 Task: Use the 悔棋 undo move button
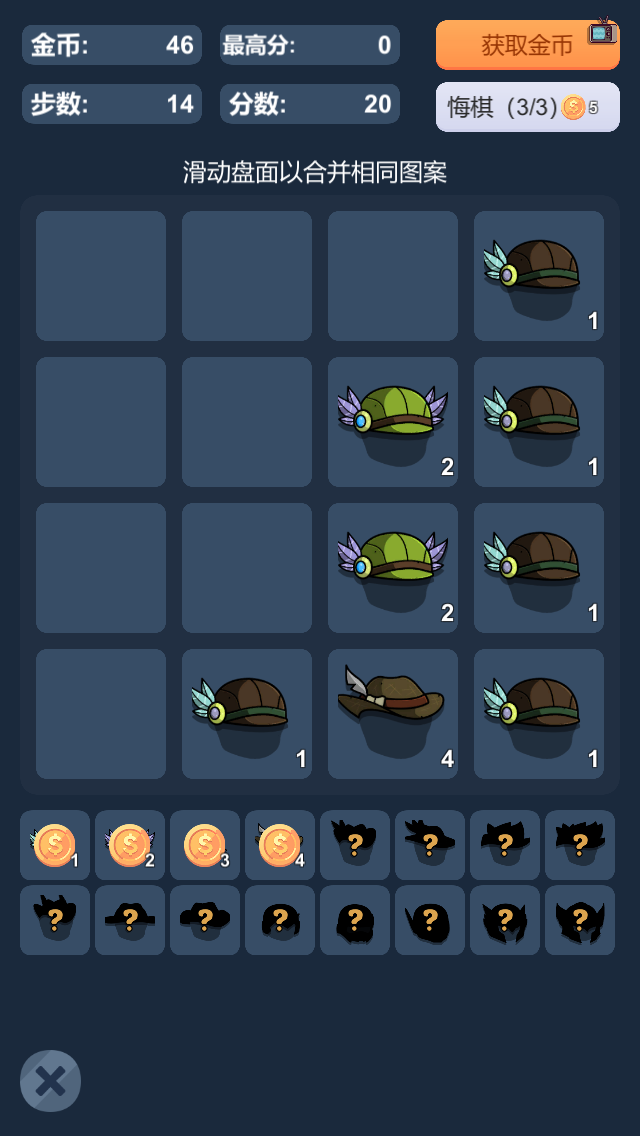527,107
